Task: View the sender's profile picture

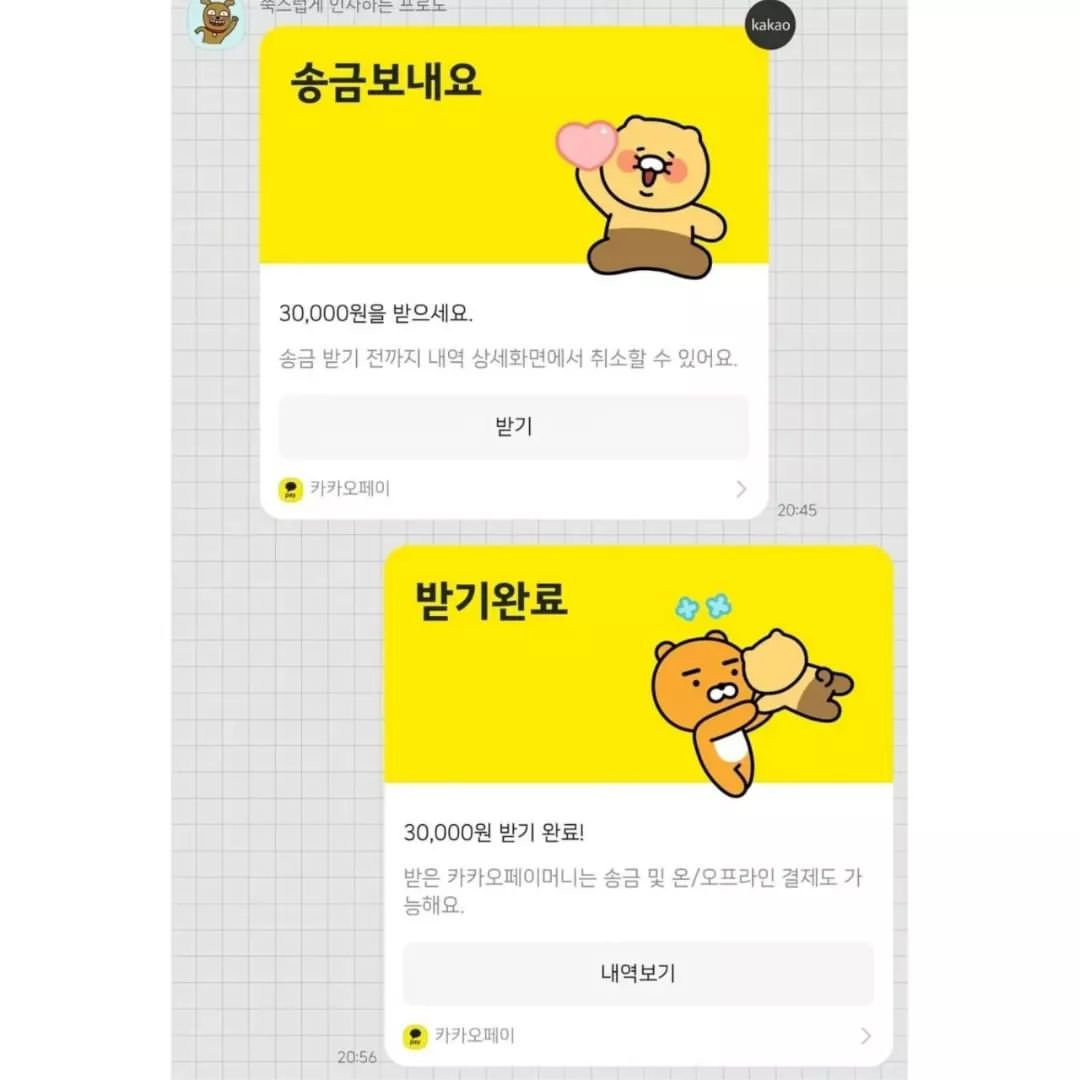Action: coord(216,22)
